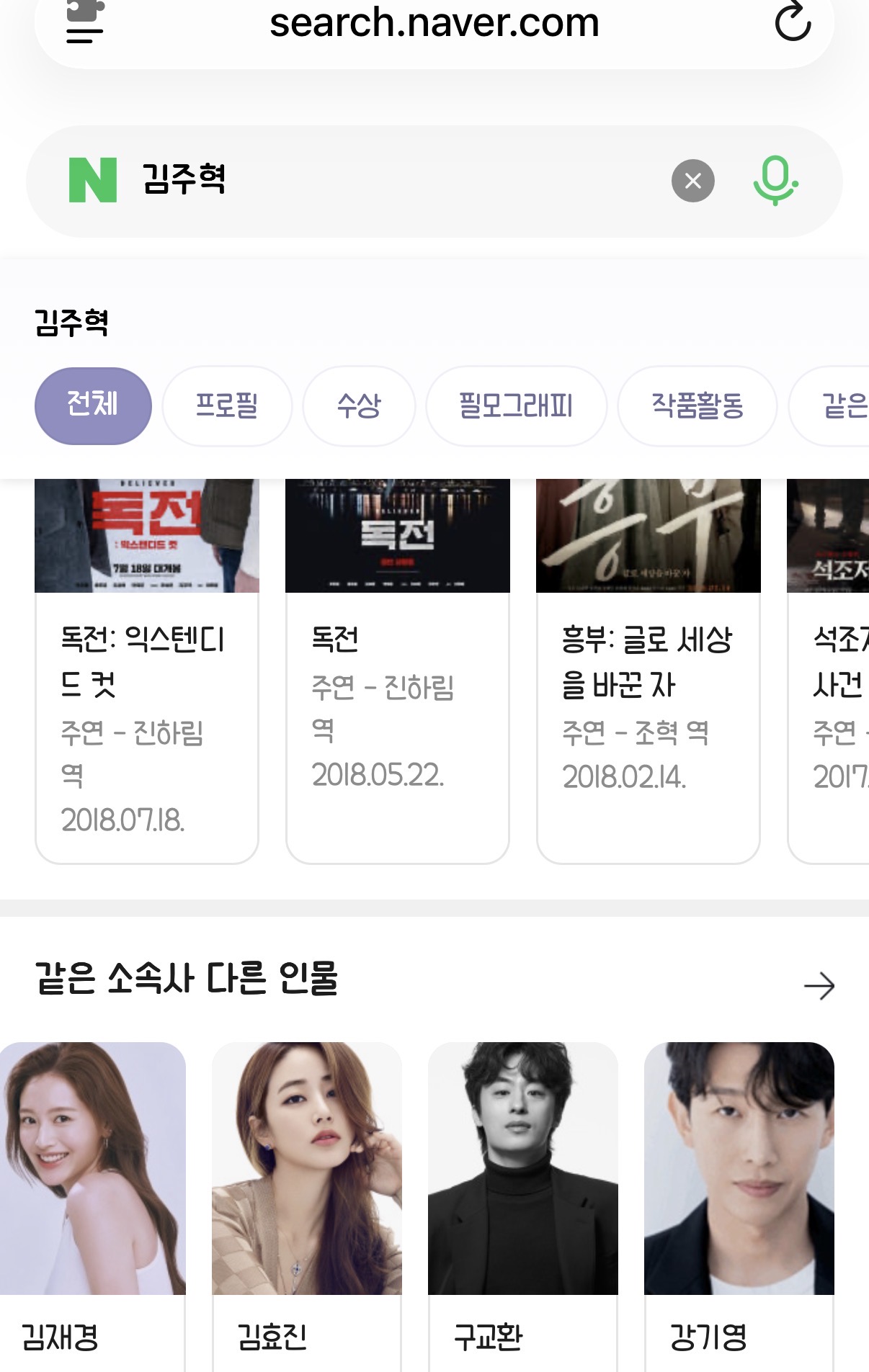View 강기영's profile card
Image resolution: width=869 pixels, height=1372 pixels.
tap(739, 1206)
